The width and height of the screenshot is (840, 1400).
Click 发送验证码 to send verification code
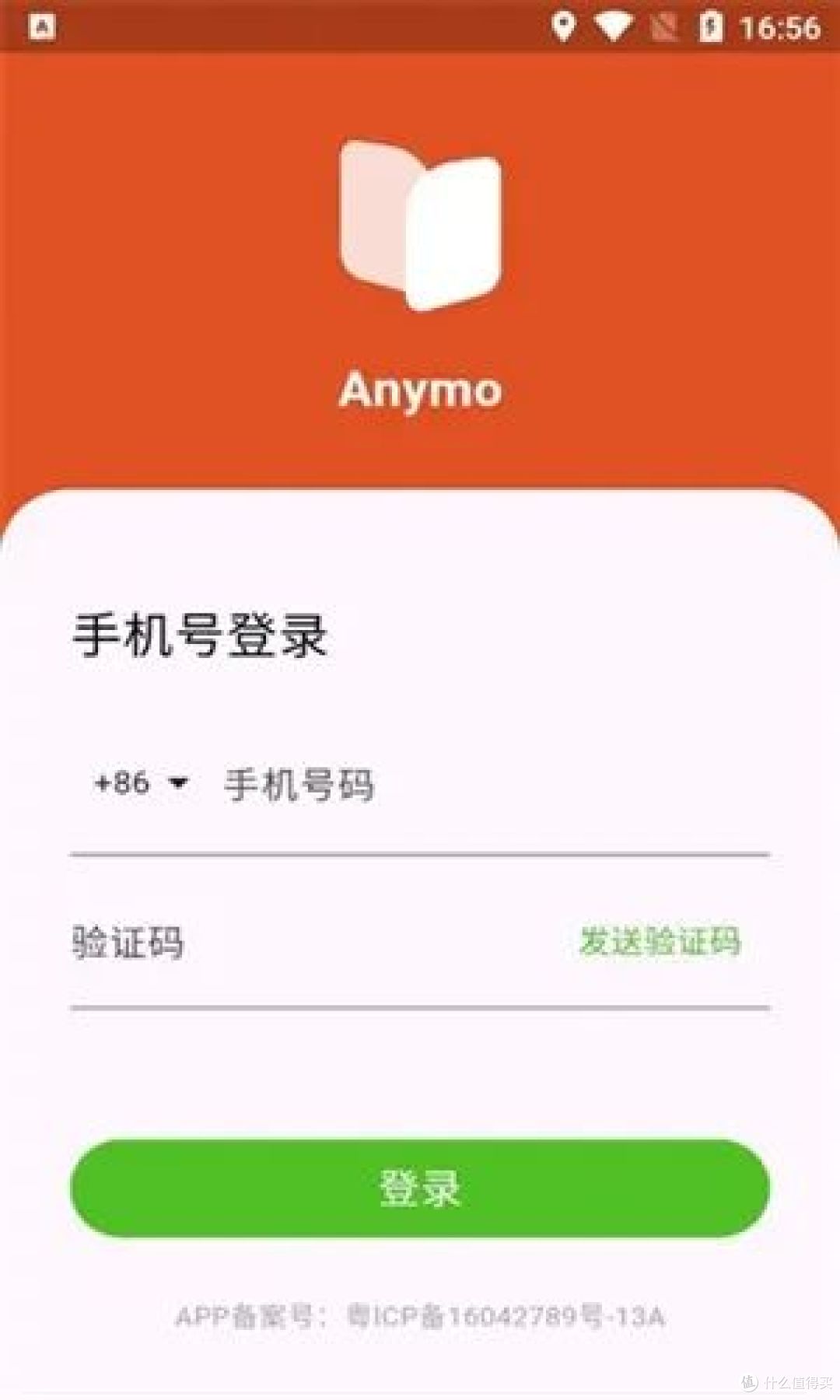pyautogui.click(x=660, y=941)
